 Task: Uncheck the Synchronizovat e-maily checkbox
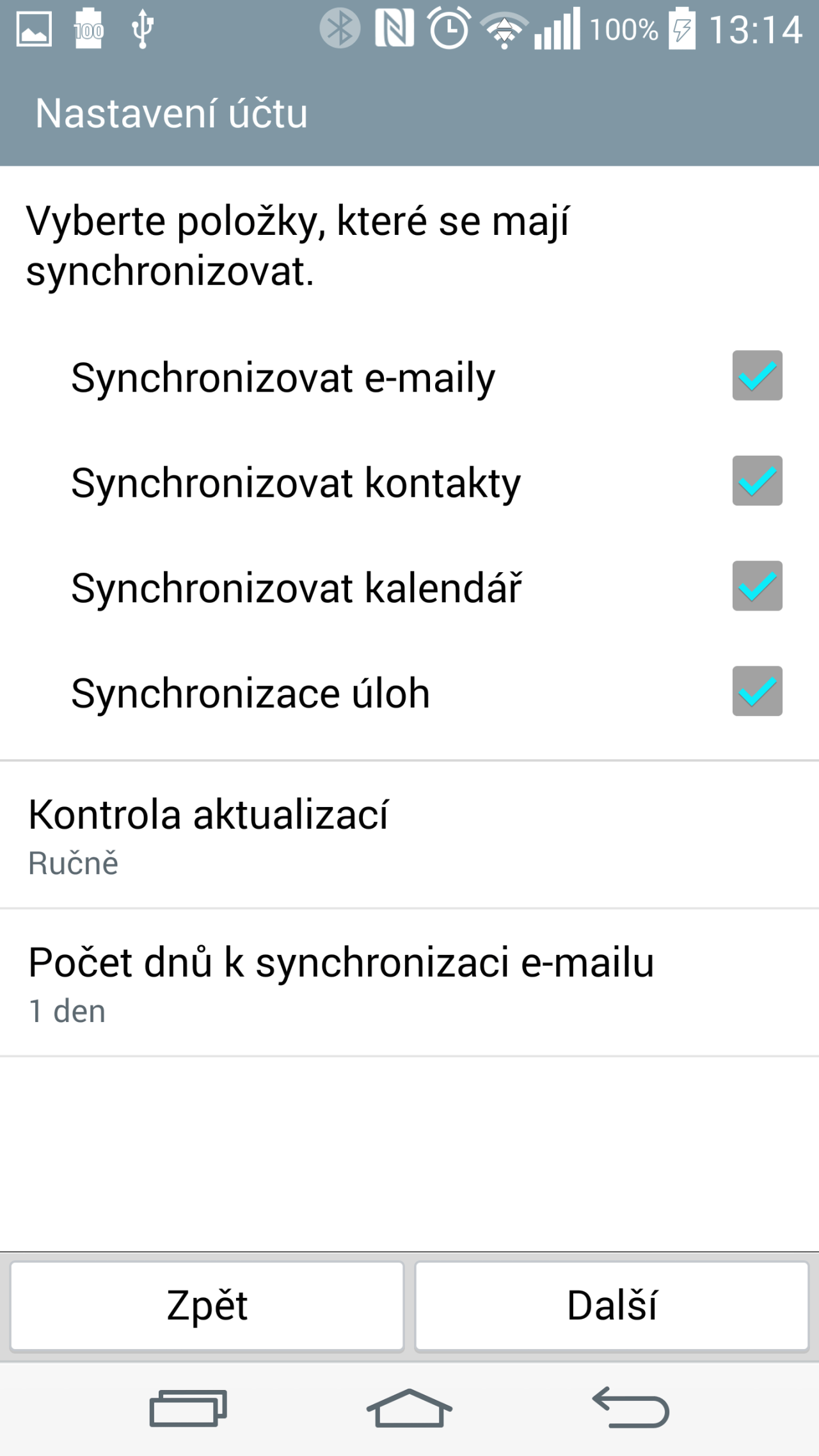[757, 376]
